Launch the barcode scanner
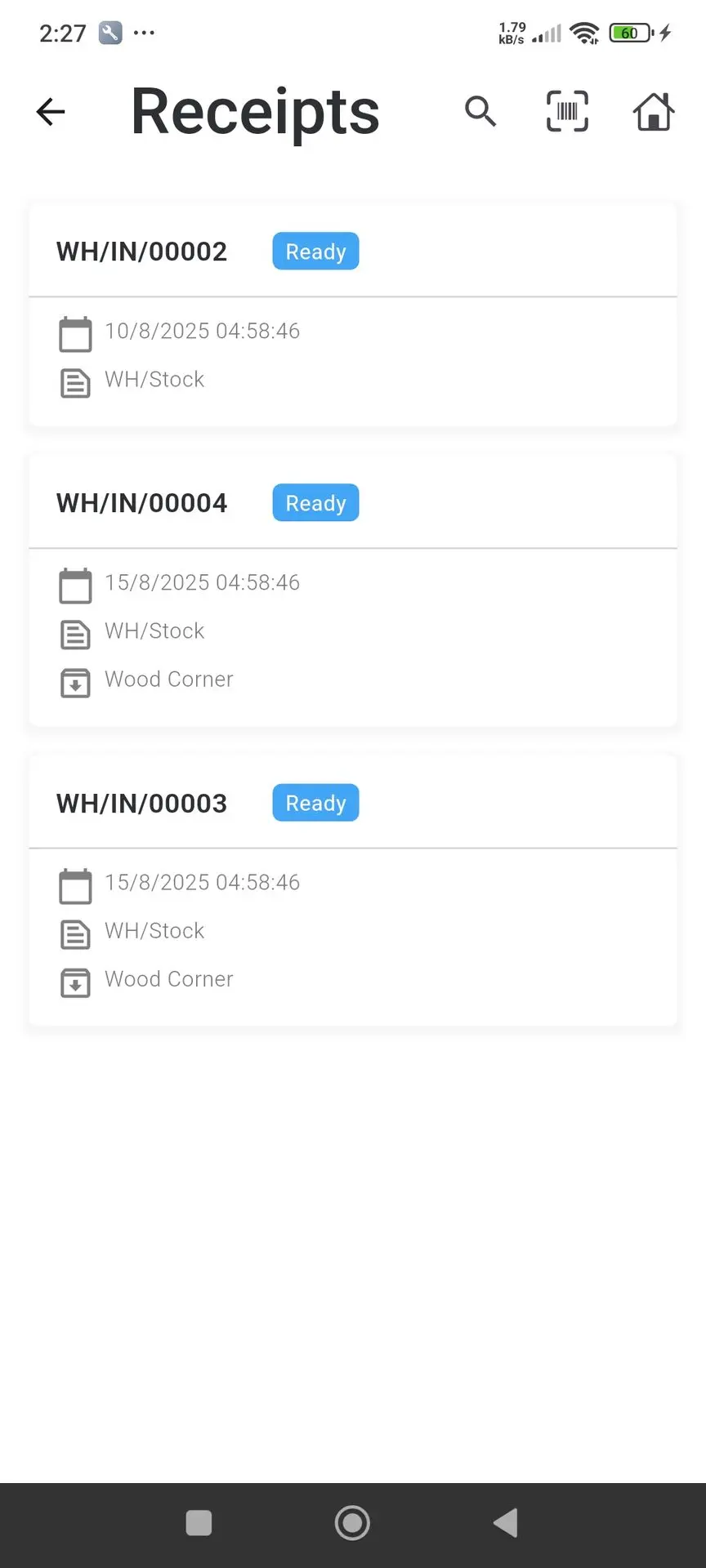The height and width of the screenshot is (1568, 706). point(567,111)
